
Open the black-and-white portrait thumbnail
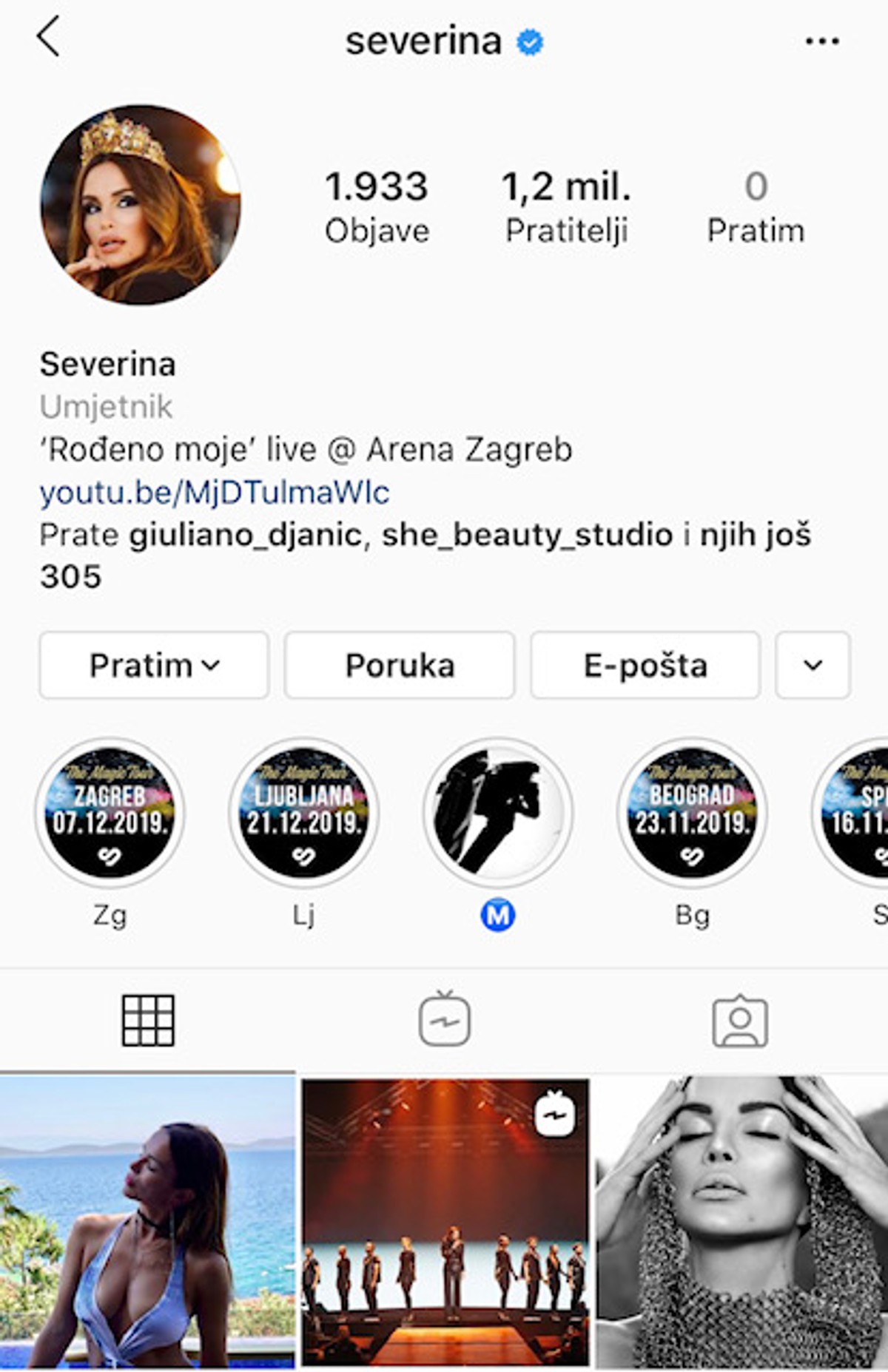pyautogui.click(x=740, y=1220)
